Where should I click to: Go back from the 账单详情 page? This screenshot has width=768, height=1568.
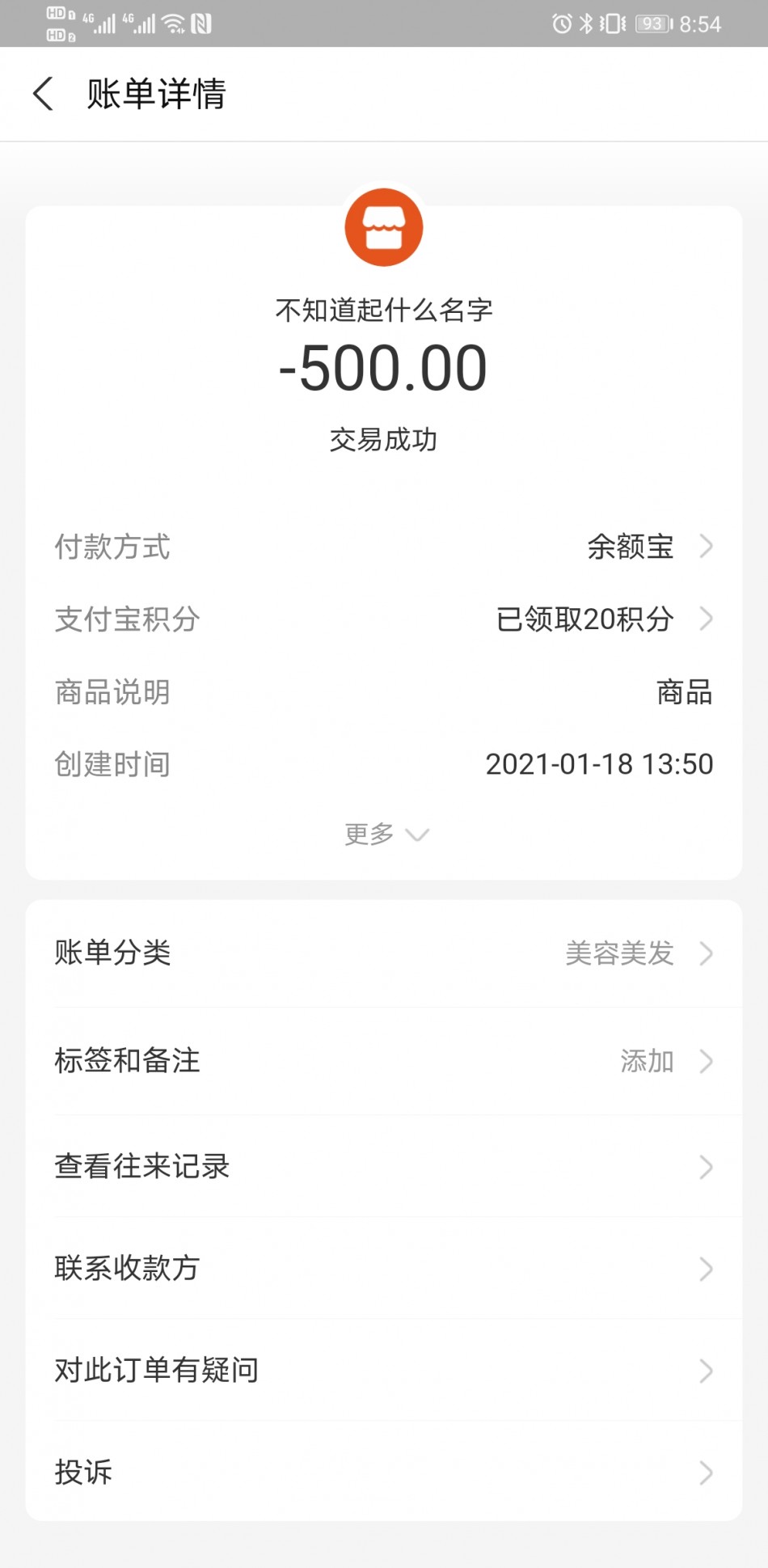(44, 94)
